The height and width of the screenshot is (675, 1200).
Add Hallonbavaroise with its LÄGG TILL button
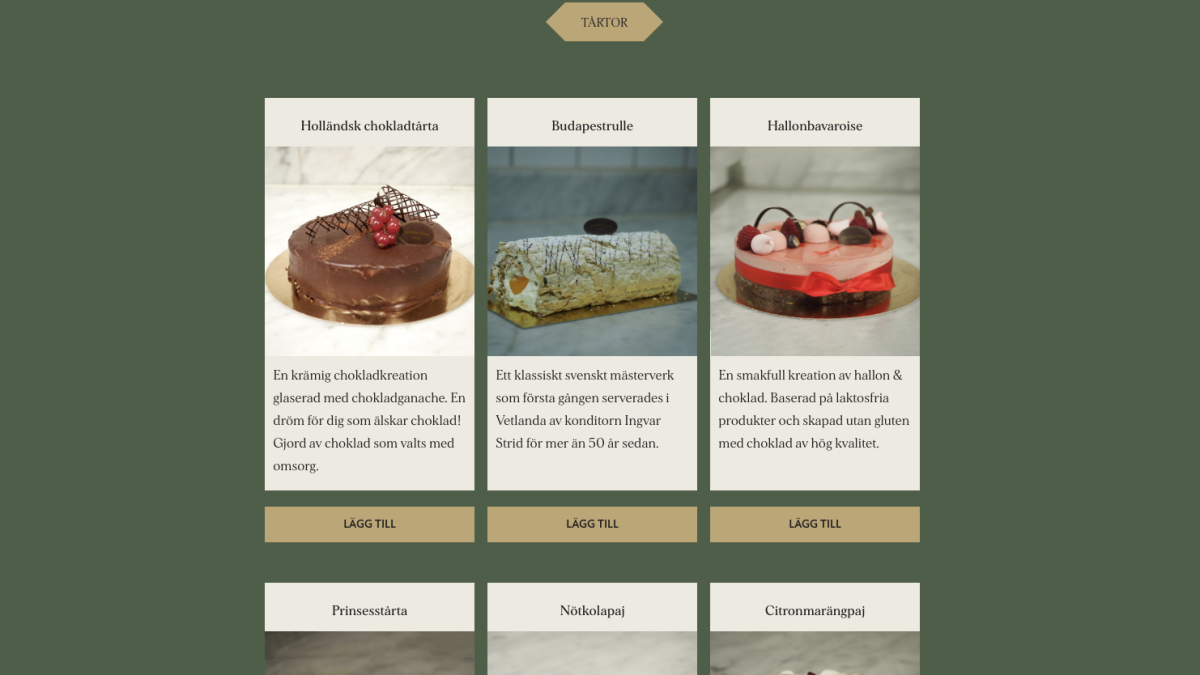pos(814,524)
